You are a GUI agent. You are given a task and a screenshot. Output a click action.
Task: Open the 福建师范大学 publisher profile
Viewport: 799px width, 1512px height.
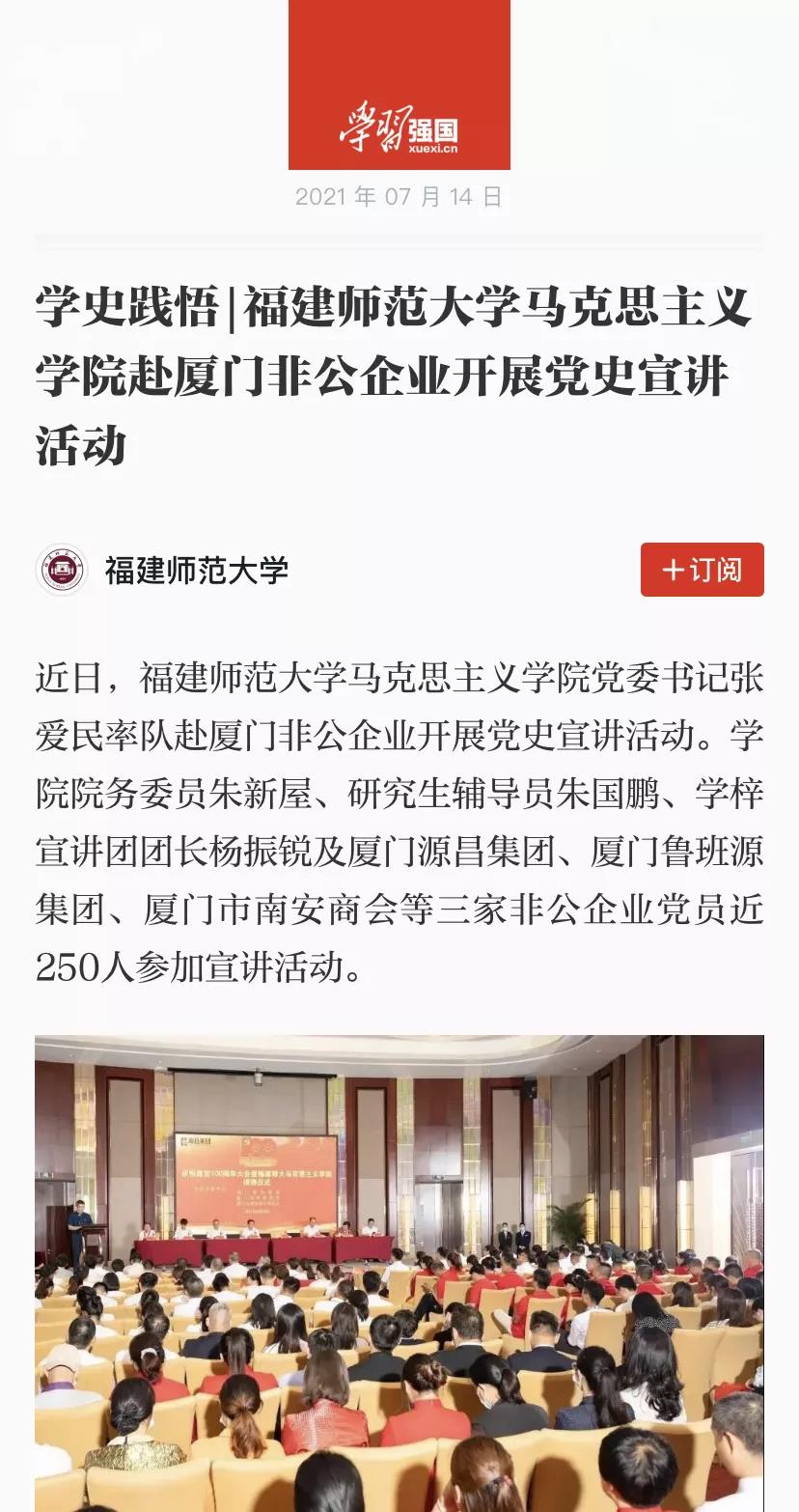[196, 570]
